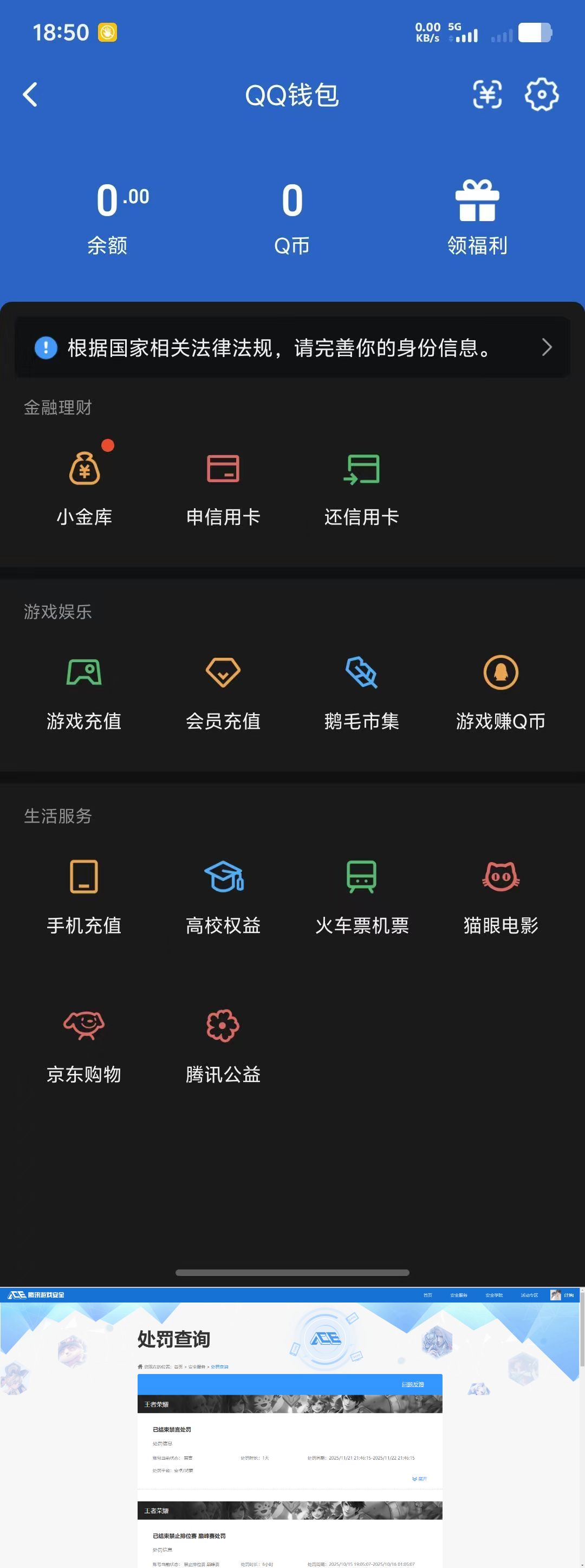
Task: Open the identity info completion notice
Action: 292,347
